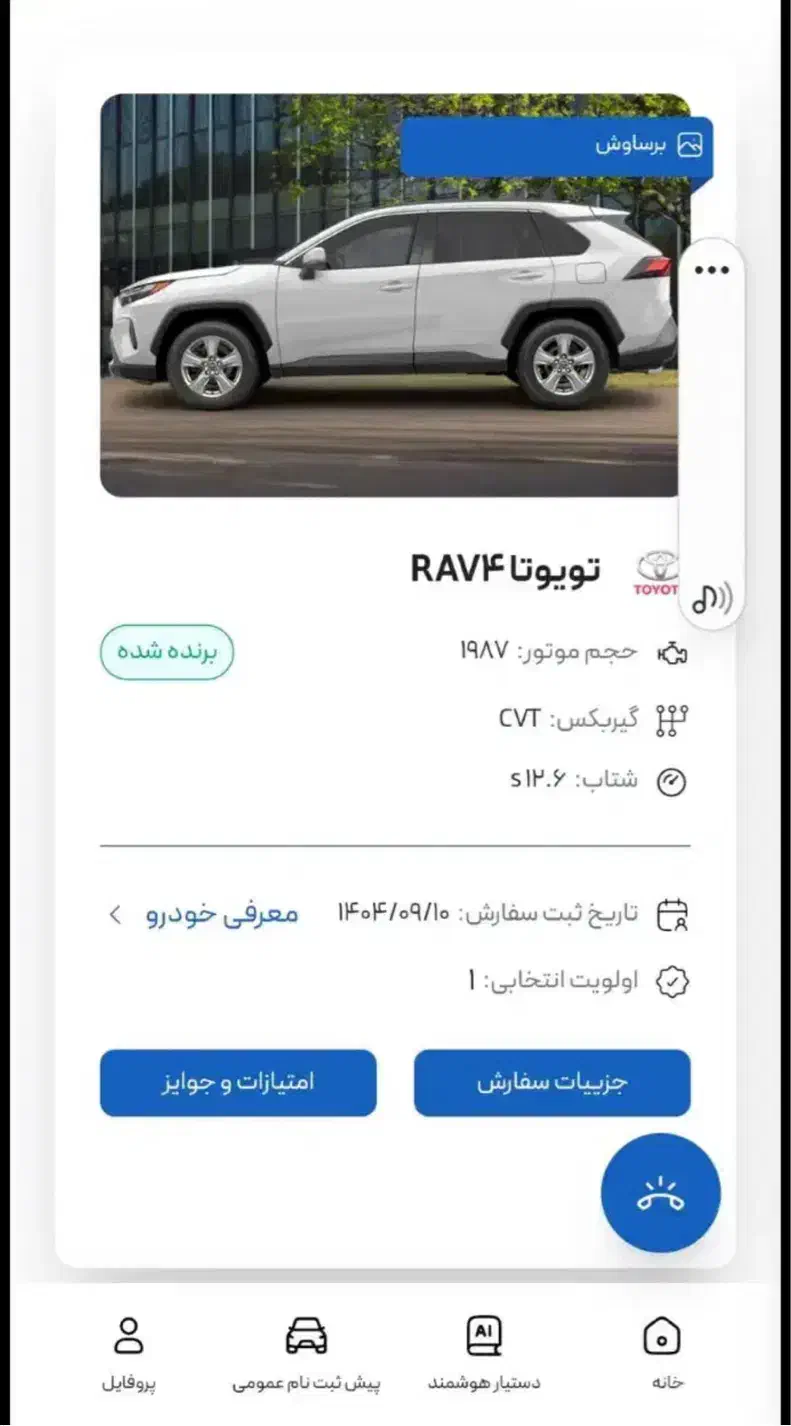Click the امتیازات و جوایز button
The height and width of the screenshot is (1426, 791).
237,1082
